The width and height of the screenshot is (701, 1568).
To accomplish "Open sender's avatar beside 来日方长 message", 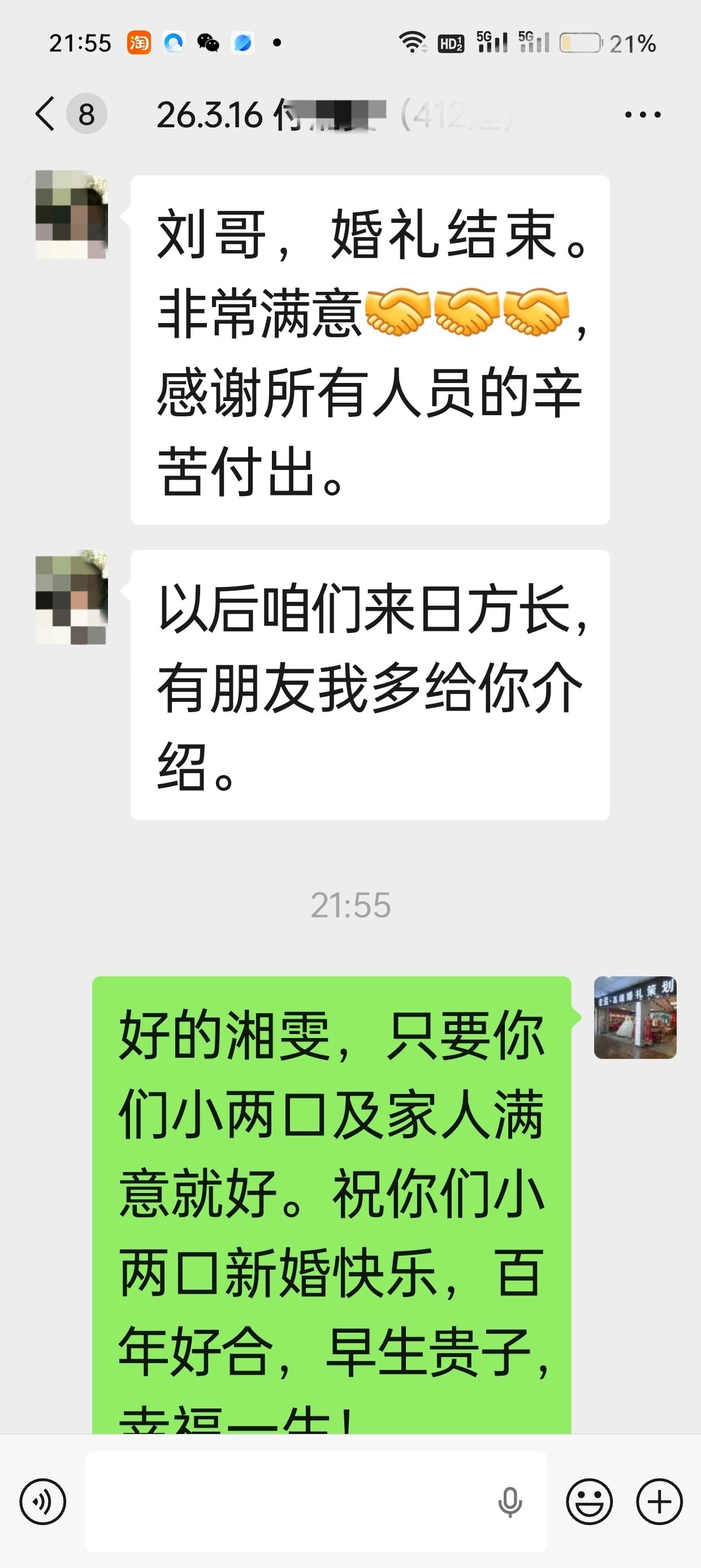I will tap(72, 600).
